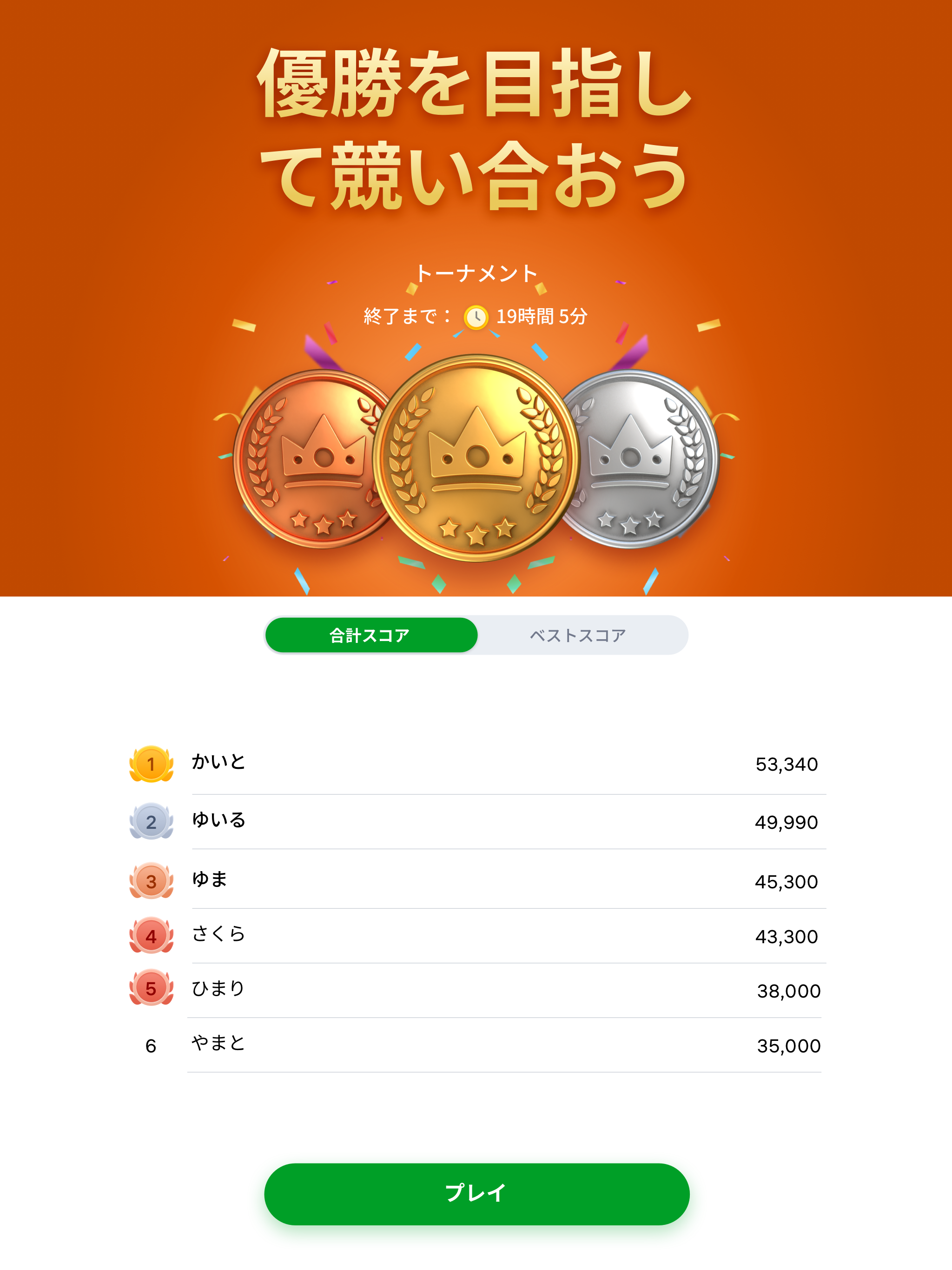Switch to the 合計スコア tab

tap(370, 634)
